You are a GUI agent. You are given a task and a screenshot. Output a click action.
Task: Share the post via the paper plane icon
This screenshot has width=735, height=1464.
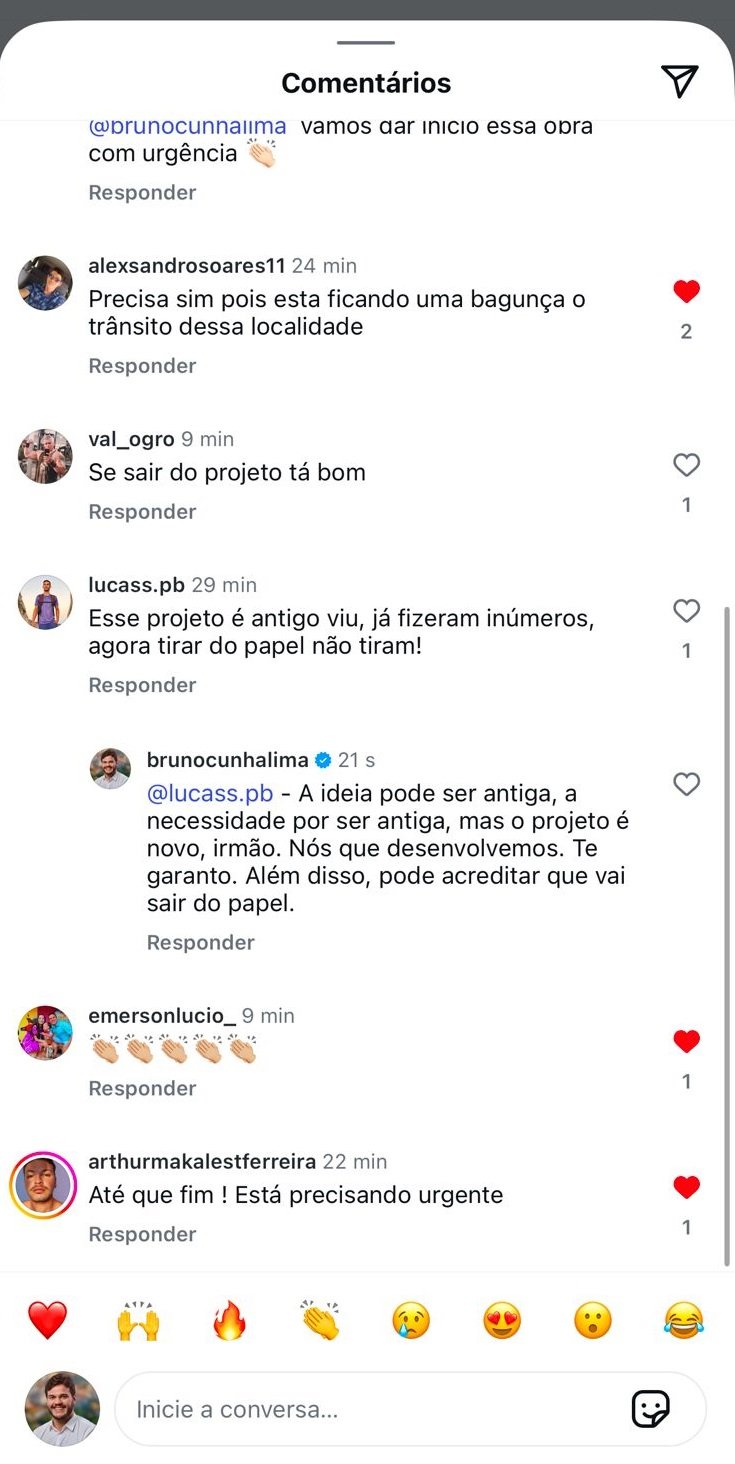[679, 82]
